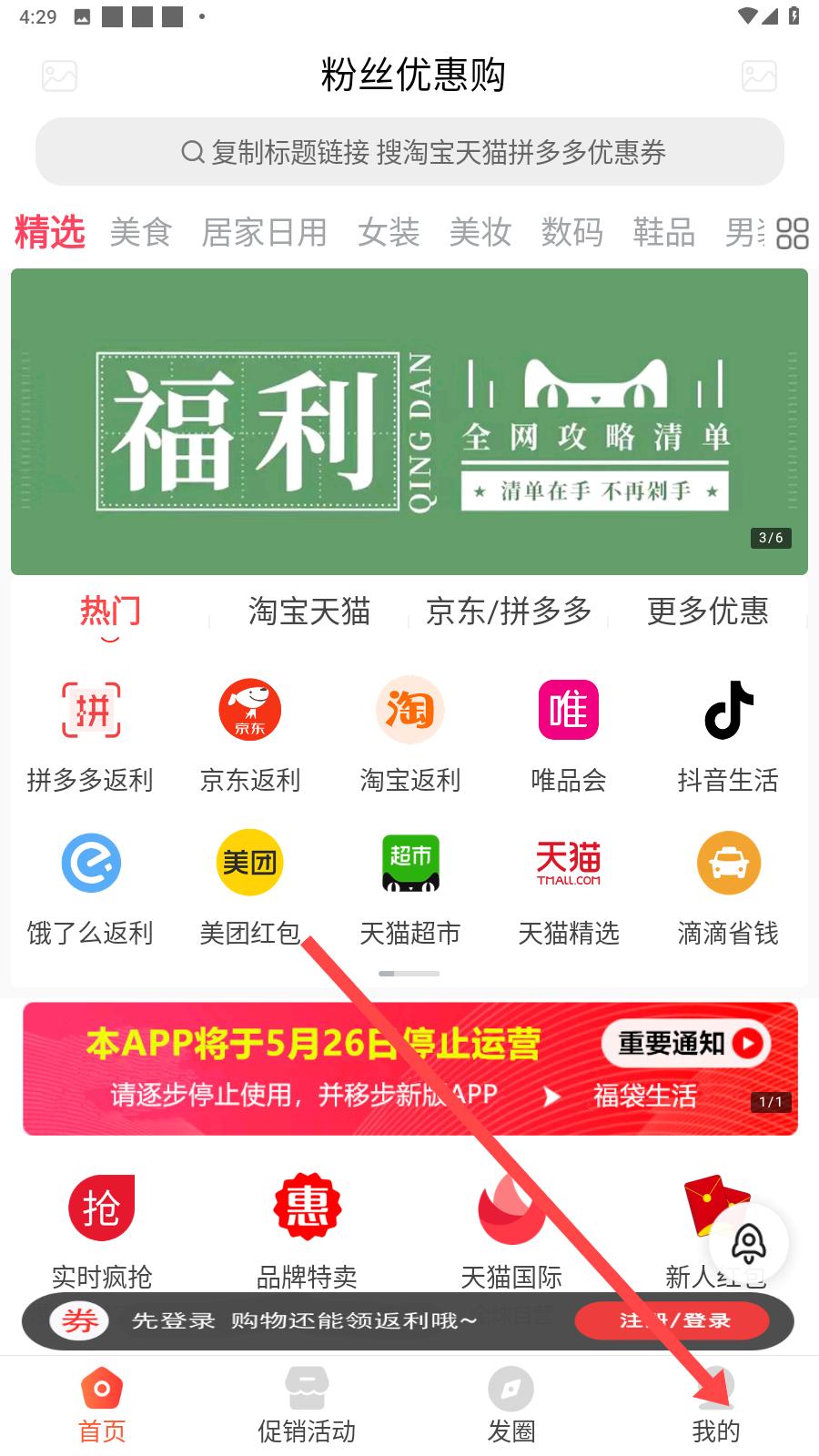Screen dimensions: 819x1456
Task: Go to the 我的 bottom tab
Action: [x=715, y=1407]
